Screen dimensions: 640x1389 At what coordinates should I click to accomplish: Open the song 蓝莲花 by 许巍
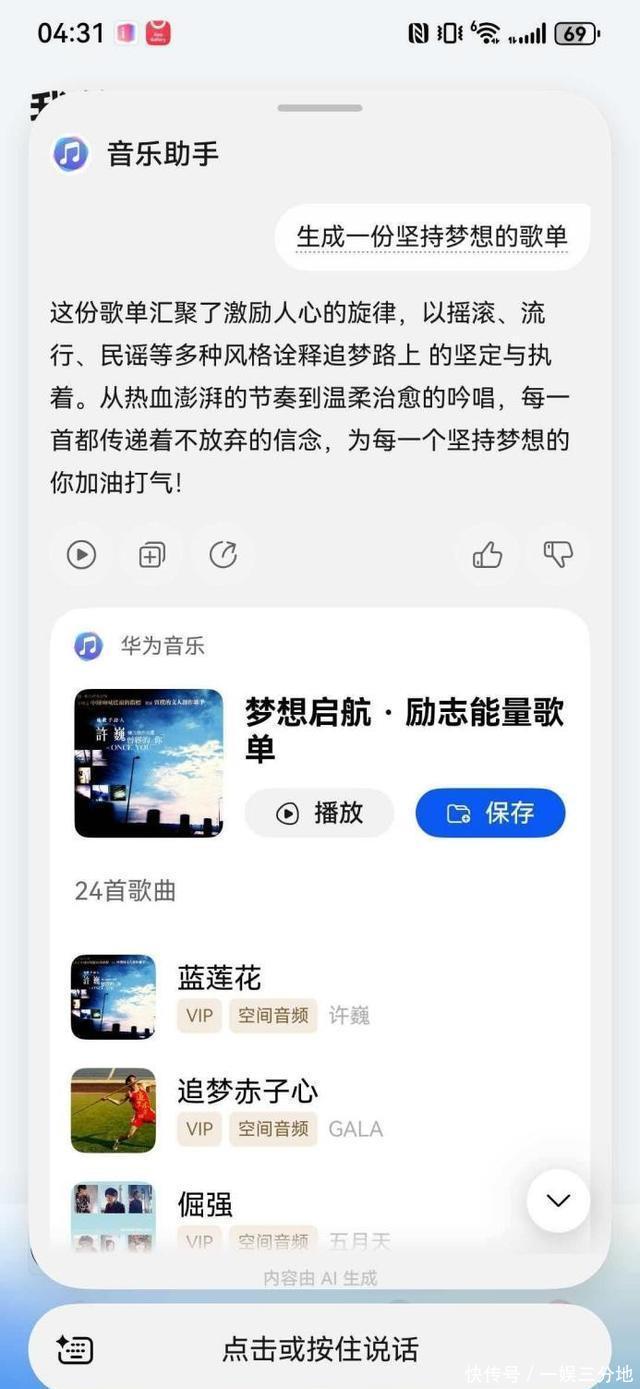[220, 978]
